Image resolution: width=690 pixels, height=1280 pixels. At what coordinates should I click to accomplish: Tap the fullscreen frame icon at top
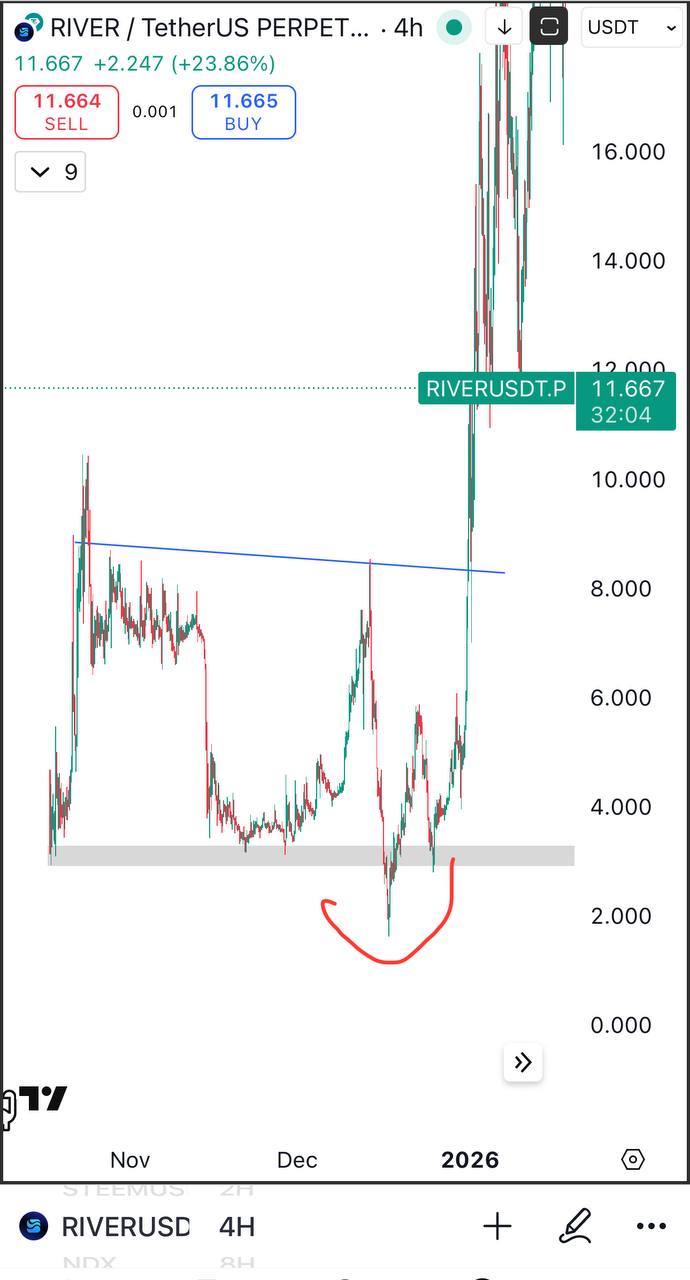[x=549, y=27]
